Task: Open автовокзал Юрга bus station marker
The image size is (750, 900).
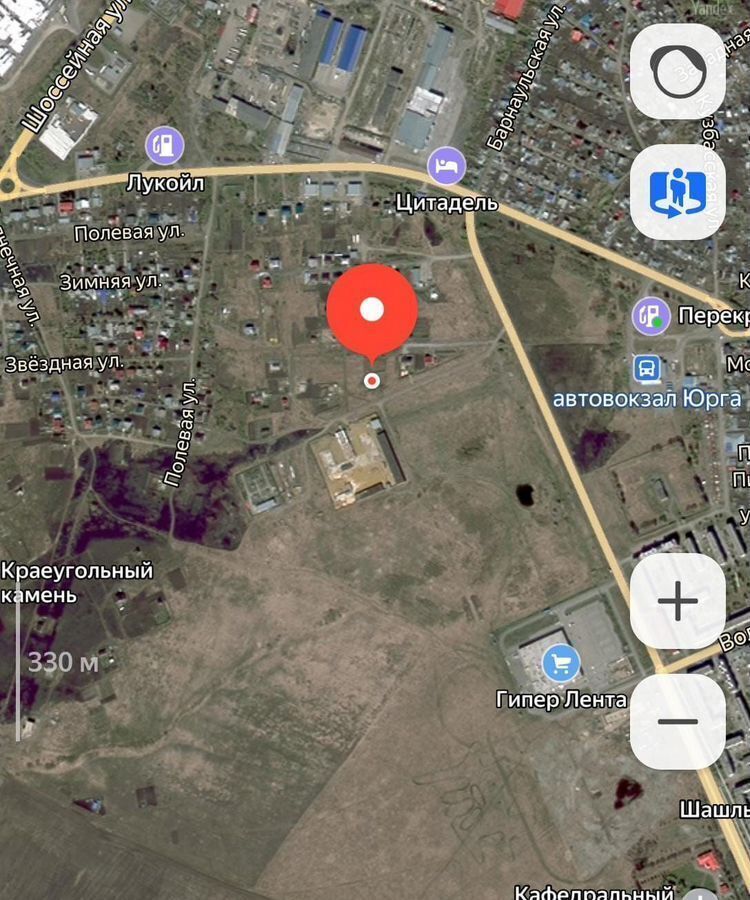Action: point(648,369)
